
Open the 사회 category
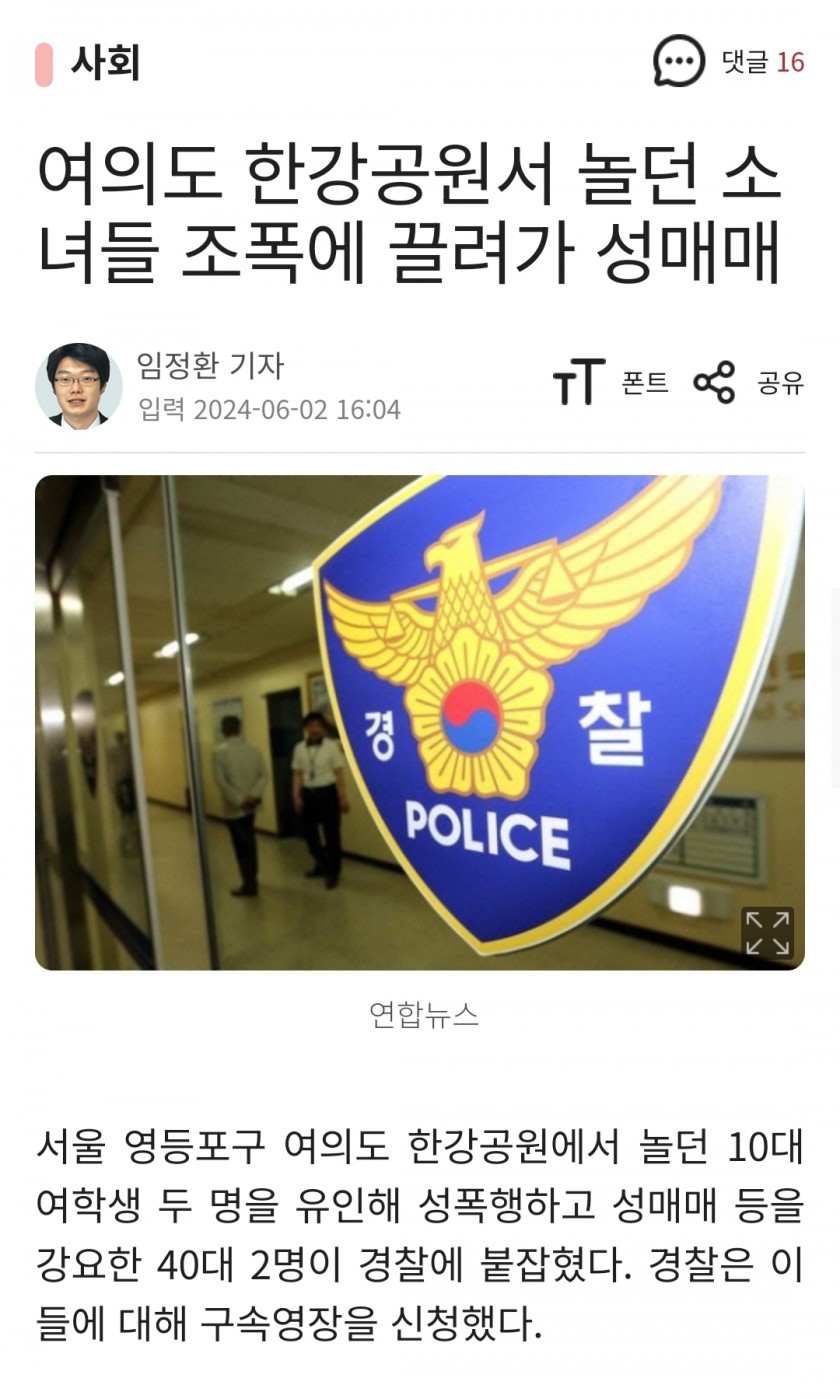pyautogui.click(x=104, y=63)
